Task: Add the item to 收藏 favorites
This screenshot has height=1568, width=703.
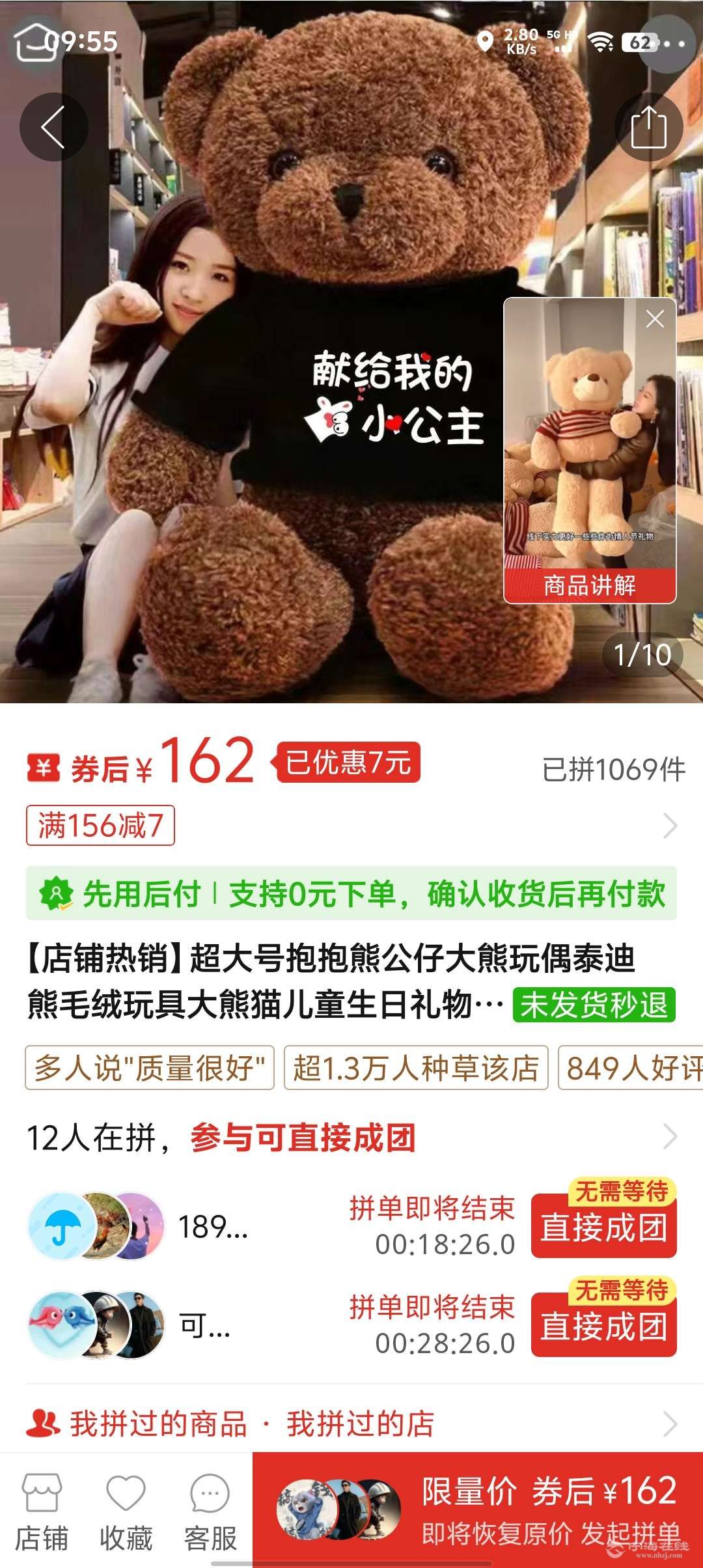Action: 126,1511
